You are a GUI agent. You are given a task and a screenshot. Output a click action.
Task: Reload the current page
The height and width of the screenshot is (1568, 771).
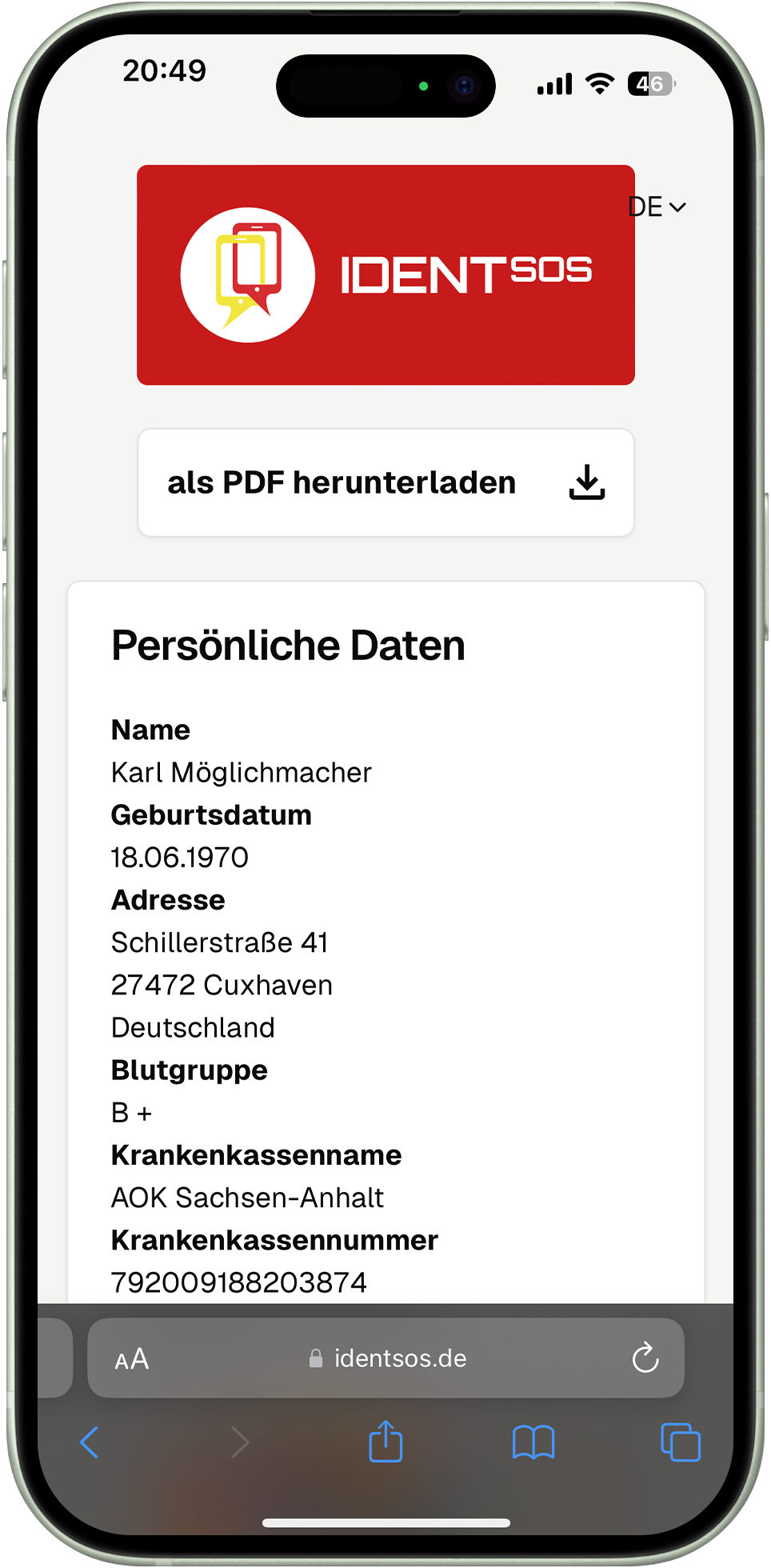pos(645,1358)
